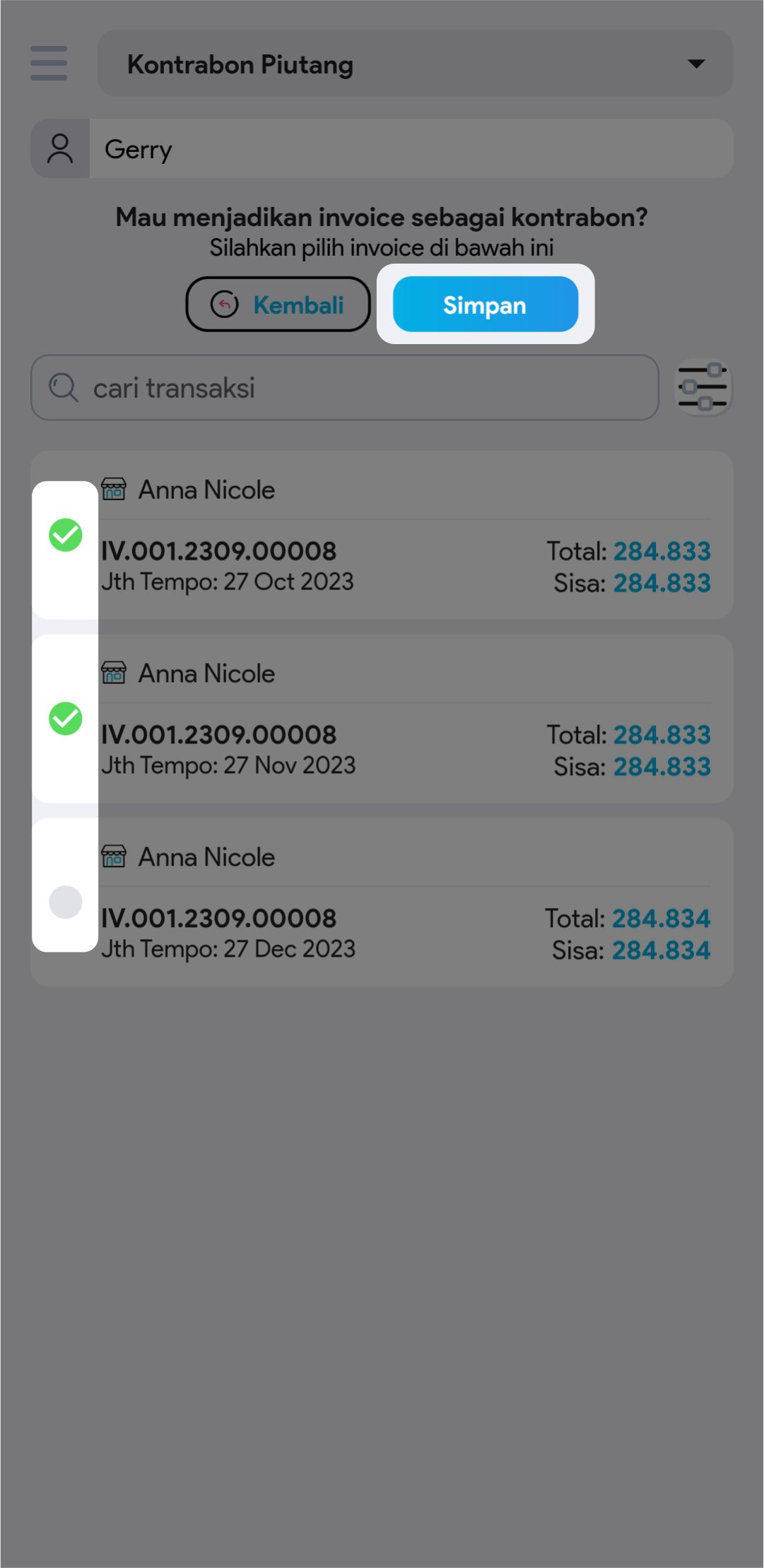Select the invoice due 27 Dec 2023
Viewport: 764px width, 1568px height.
[66, 902]
